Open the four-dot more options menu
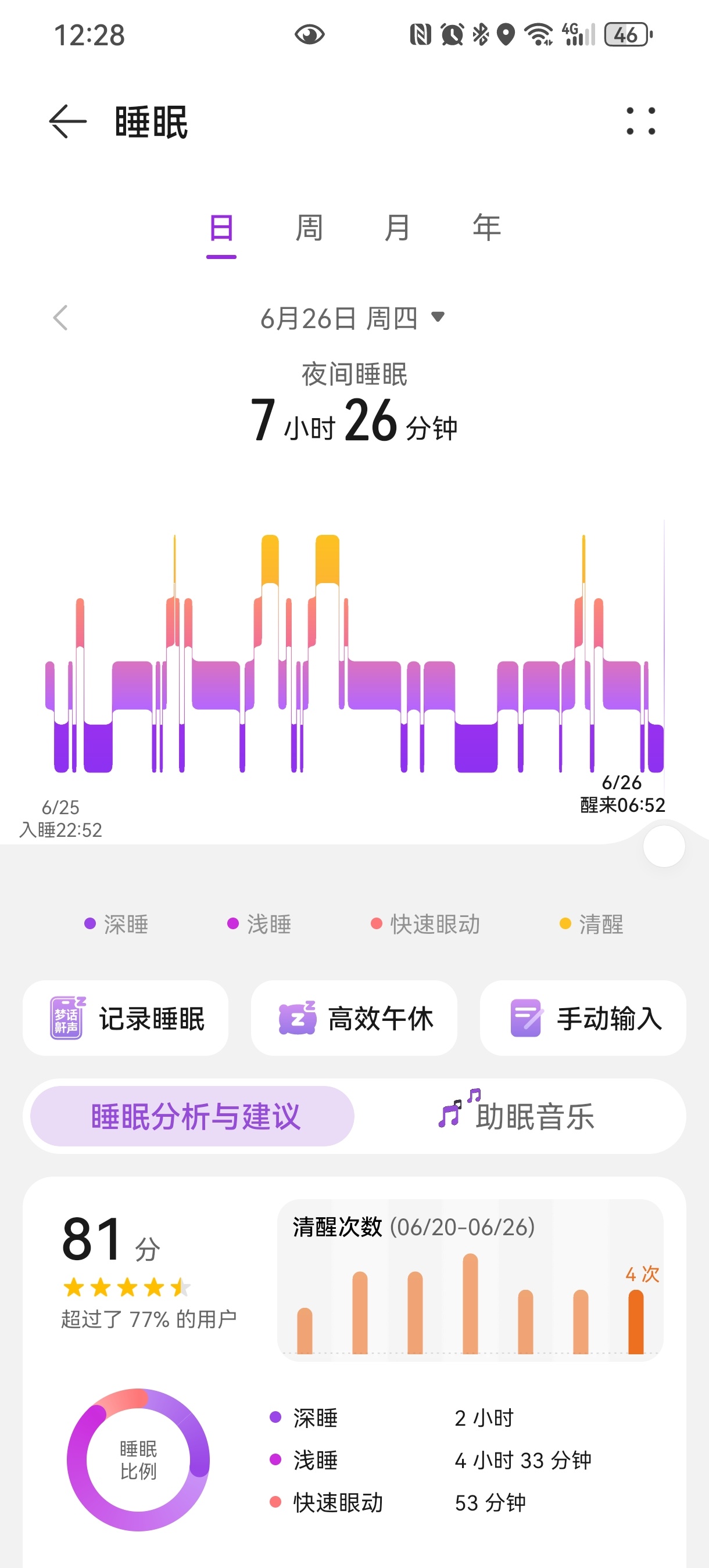The image size is (709, 1568). click(641, 121)
